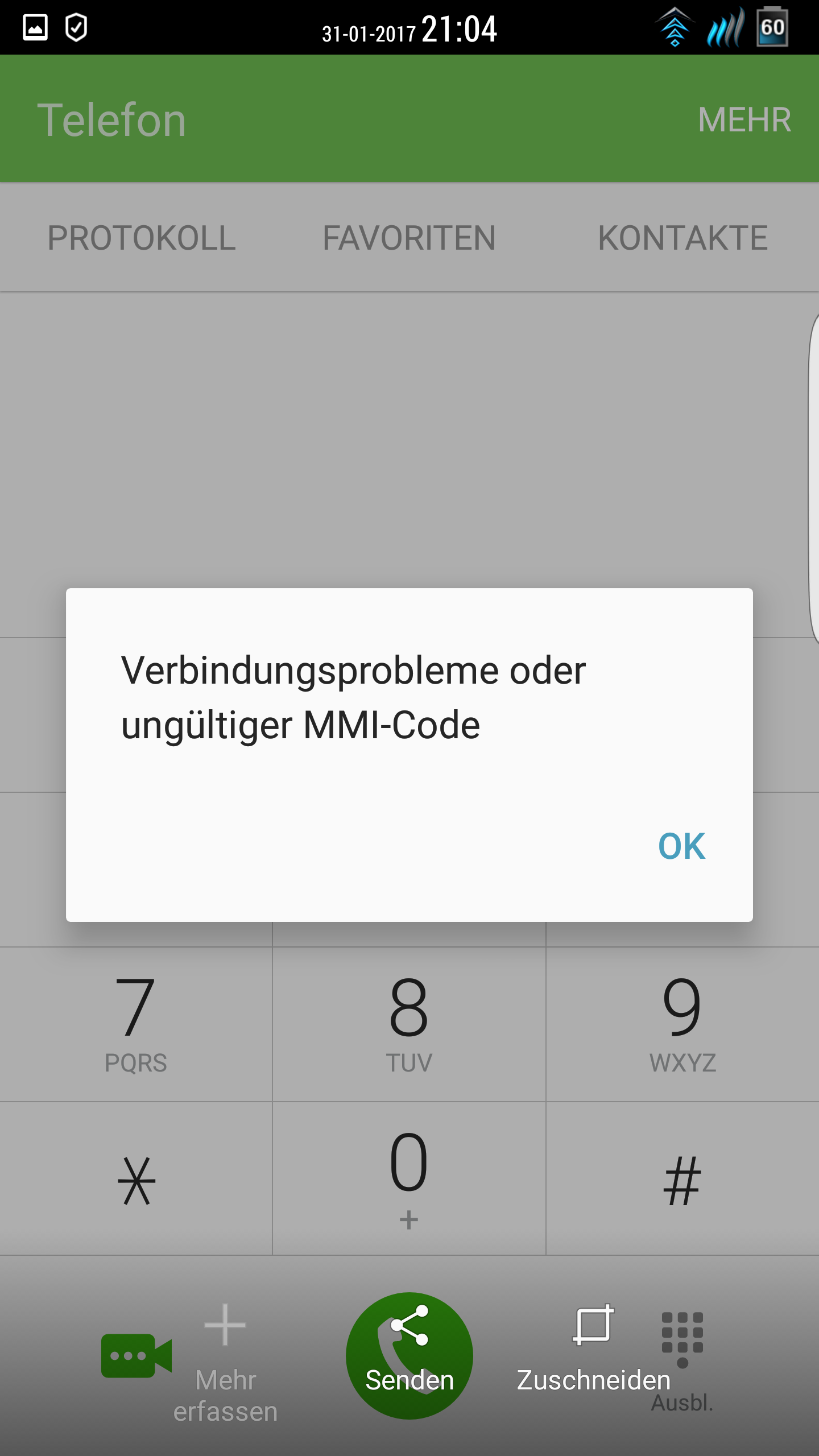This screenshot has height=1456, width=819.
Task: Open the MEHR menu
Action: (x=744, y=120)
